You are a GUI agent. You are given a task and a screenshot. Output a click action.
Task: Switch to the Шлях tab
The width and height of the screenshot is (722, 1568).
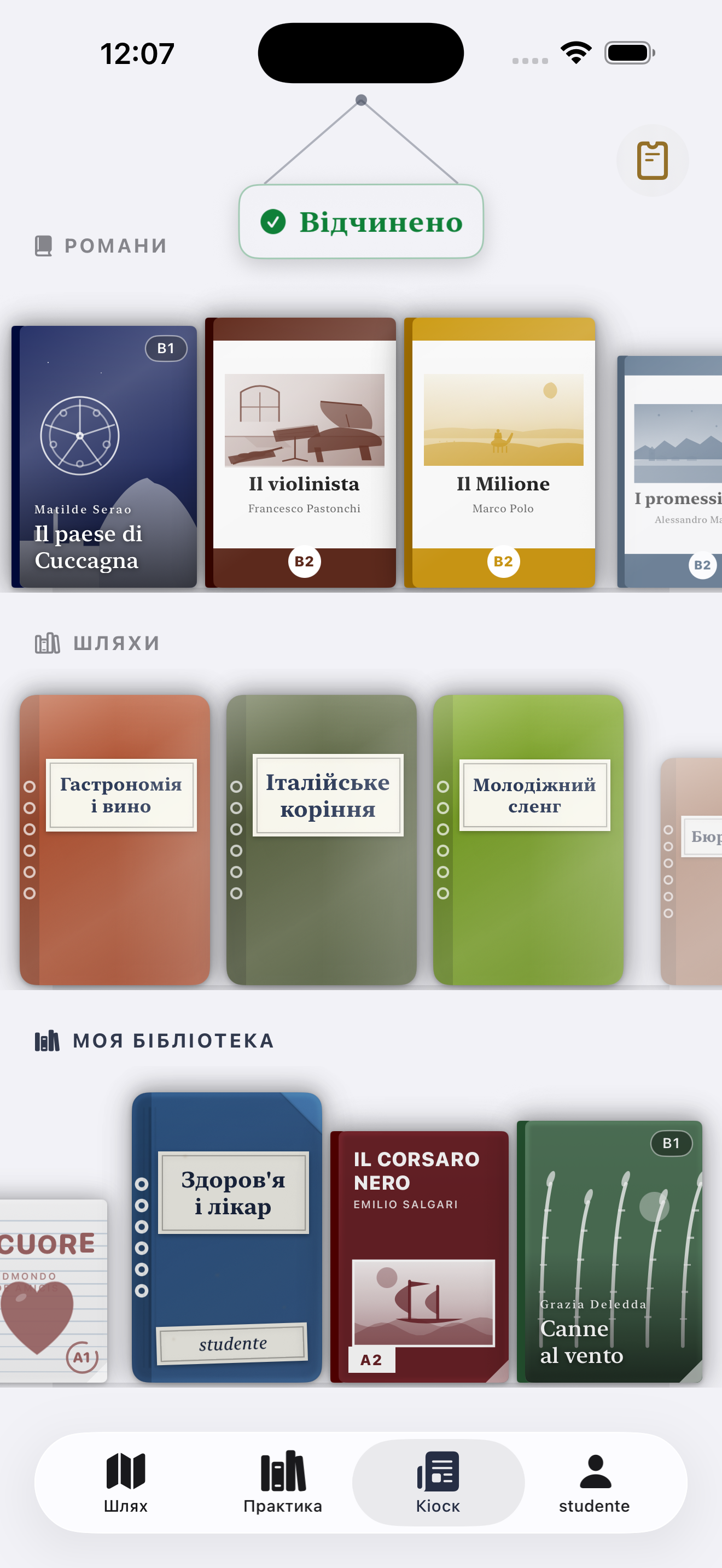125,1482
